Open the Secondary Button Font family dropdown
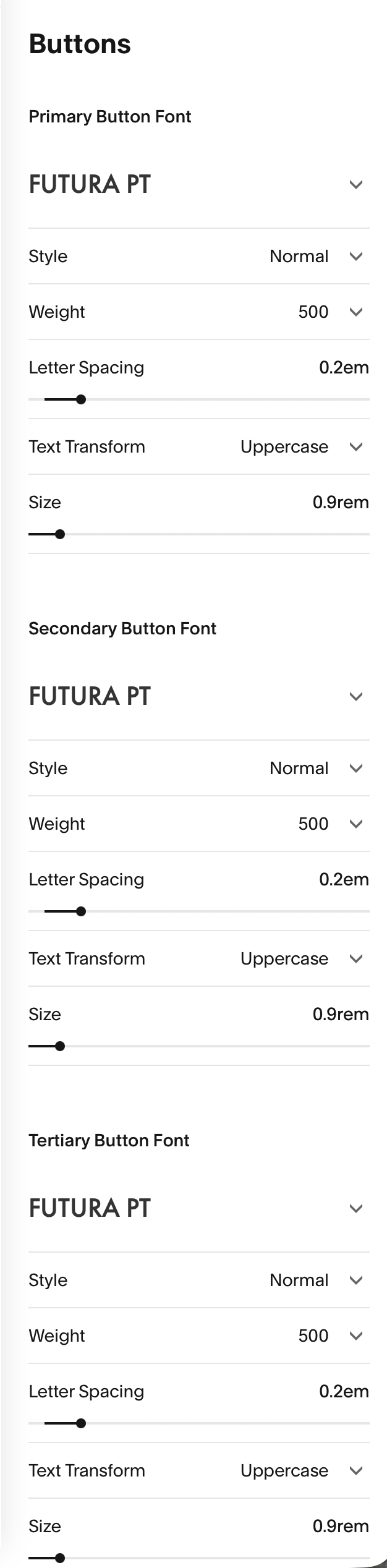Screen dimensions: 387x1568 (199, 697)
